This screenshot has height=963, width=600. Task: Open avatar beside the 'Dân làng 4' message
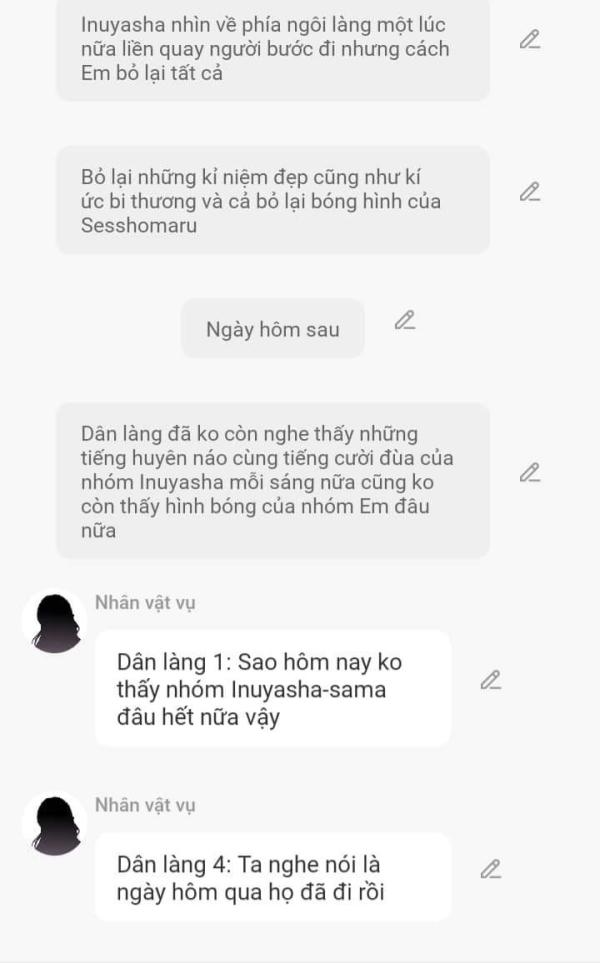click(54, 825)
